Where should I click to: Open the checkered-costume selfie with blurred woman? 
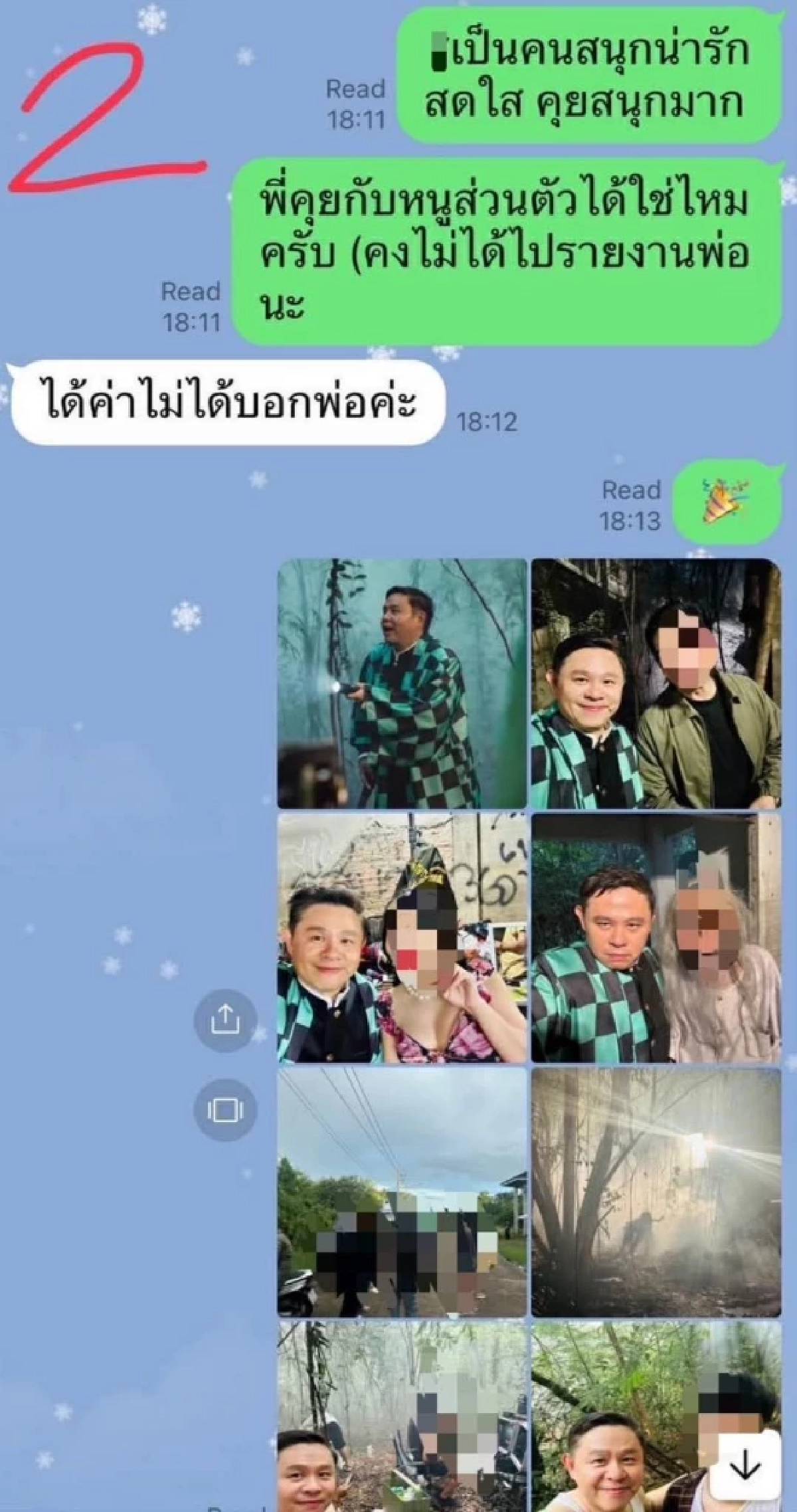click(402, 940)
